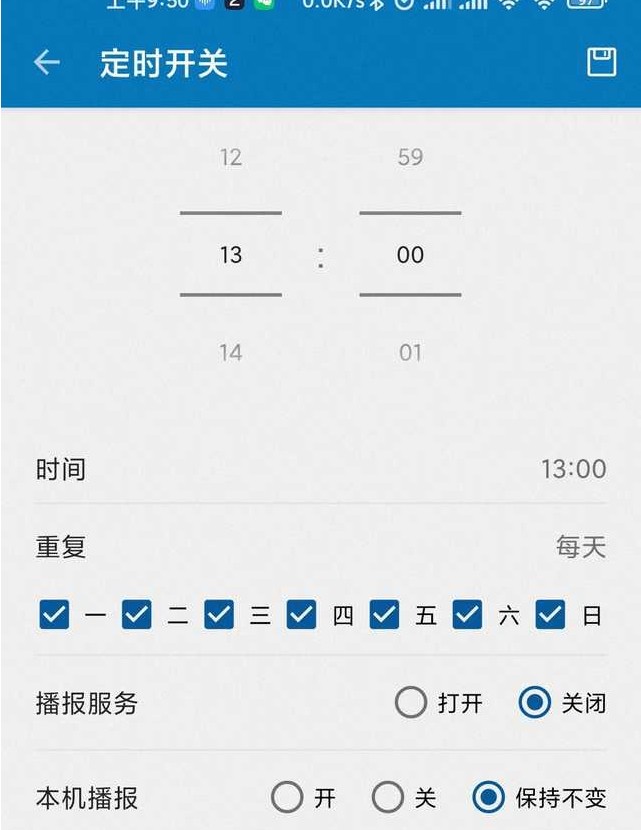Uncheck the 五 (Friday) checkbox

tap(384, 614)
